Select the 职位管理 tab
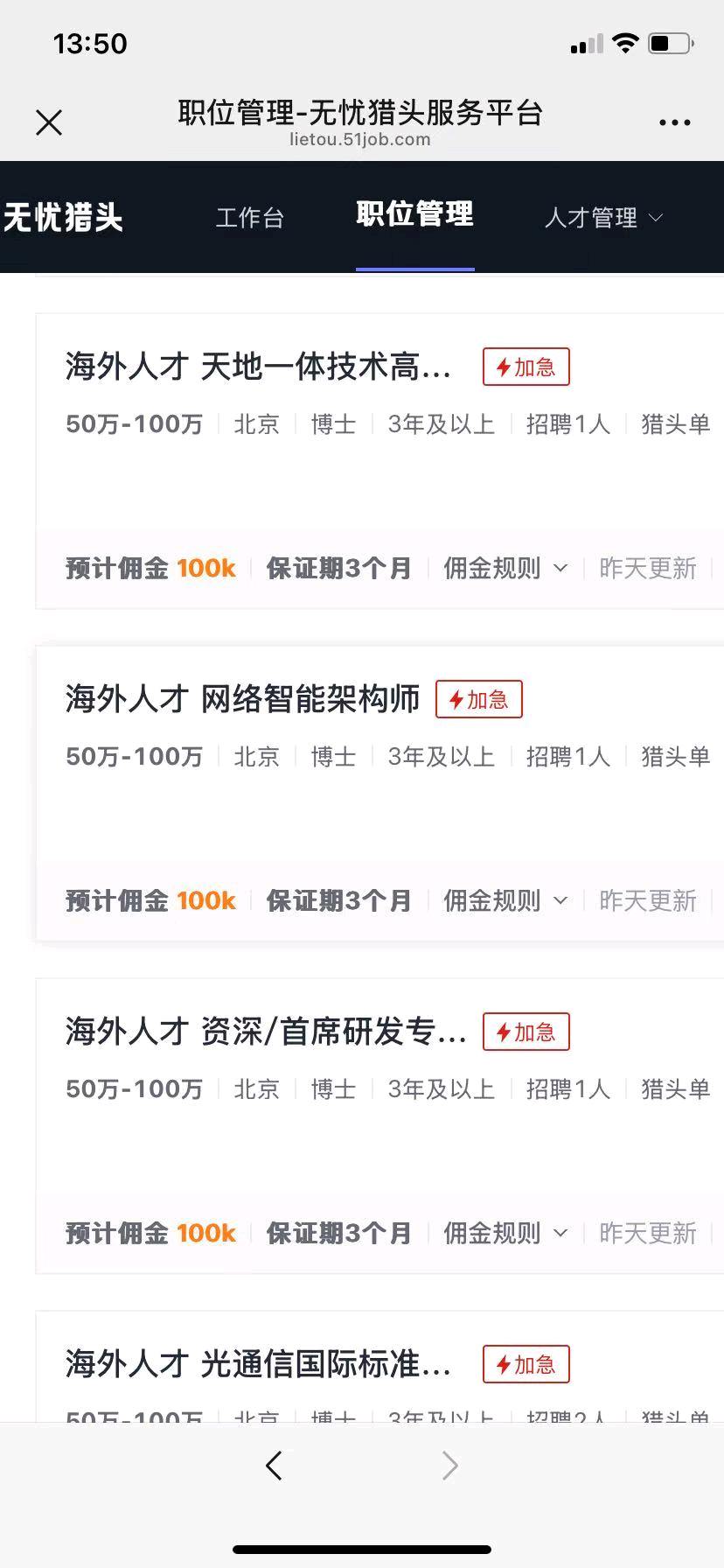The image size is (724, 1568). click(414, 214)
